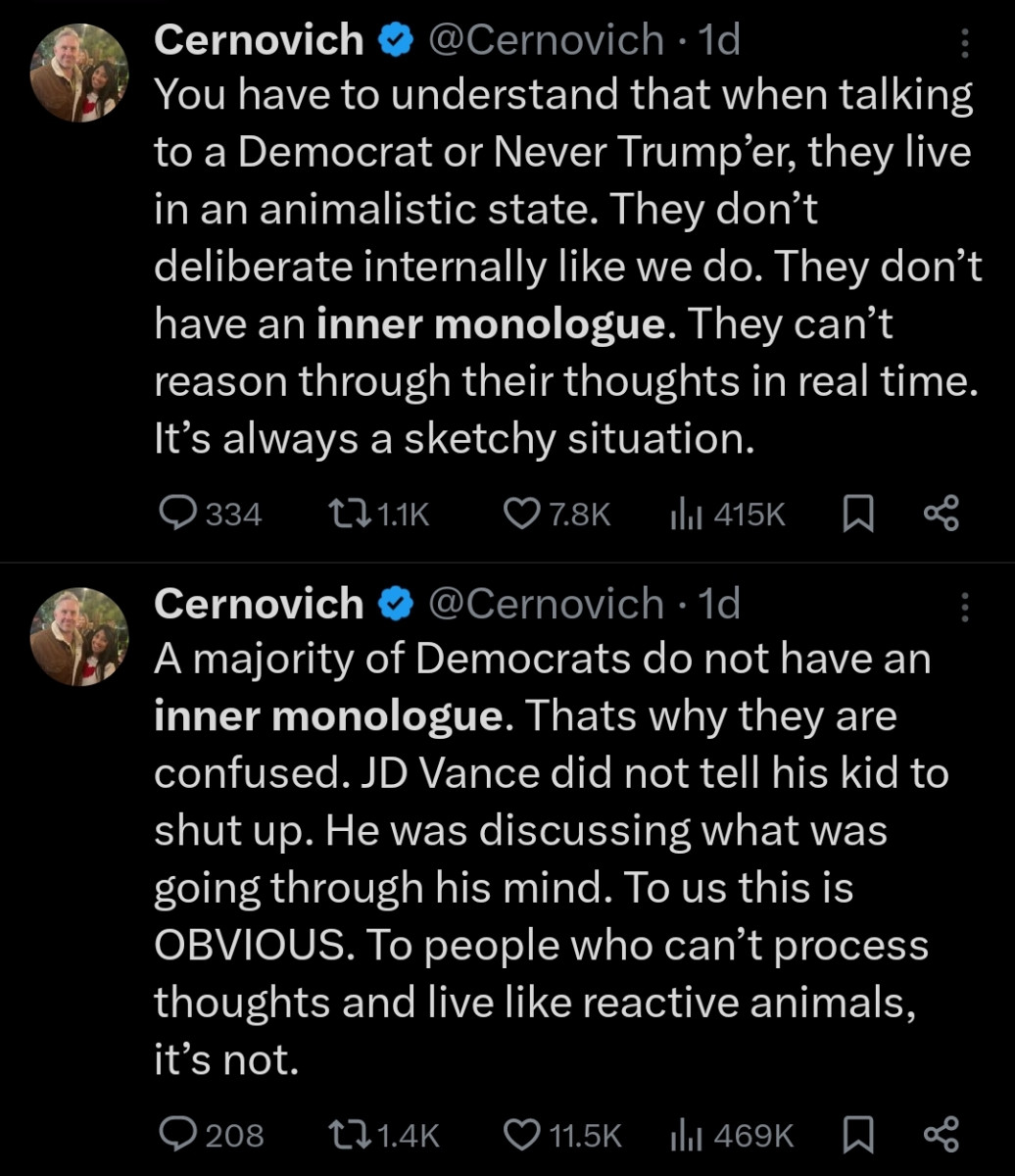This screenshot has width=1015, height=1176.
Task: Bookmark the JD Vance tweet
Action: click(x=858, y=1135)
